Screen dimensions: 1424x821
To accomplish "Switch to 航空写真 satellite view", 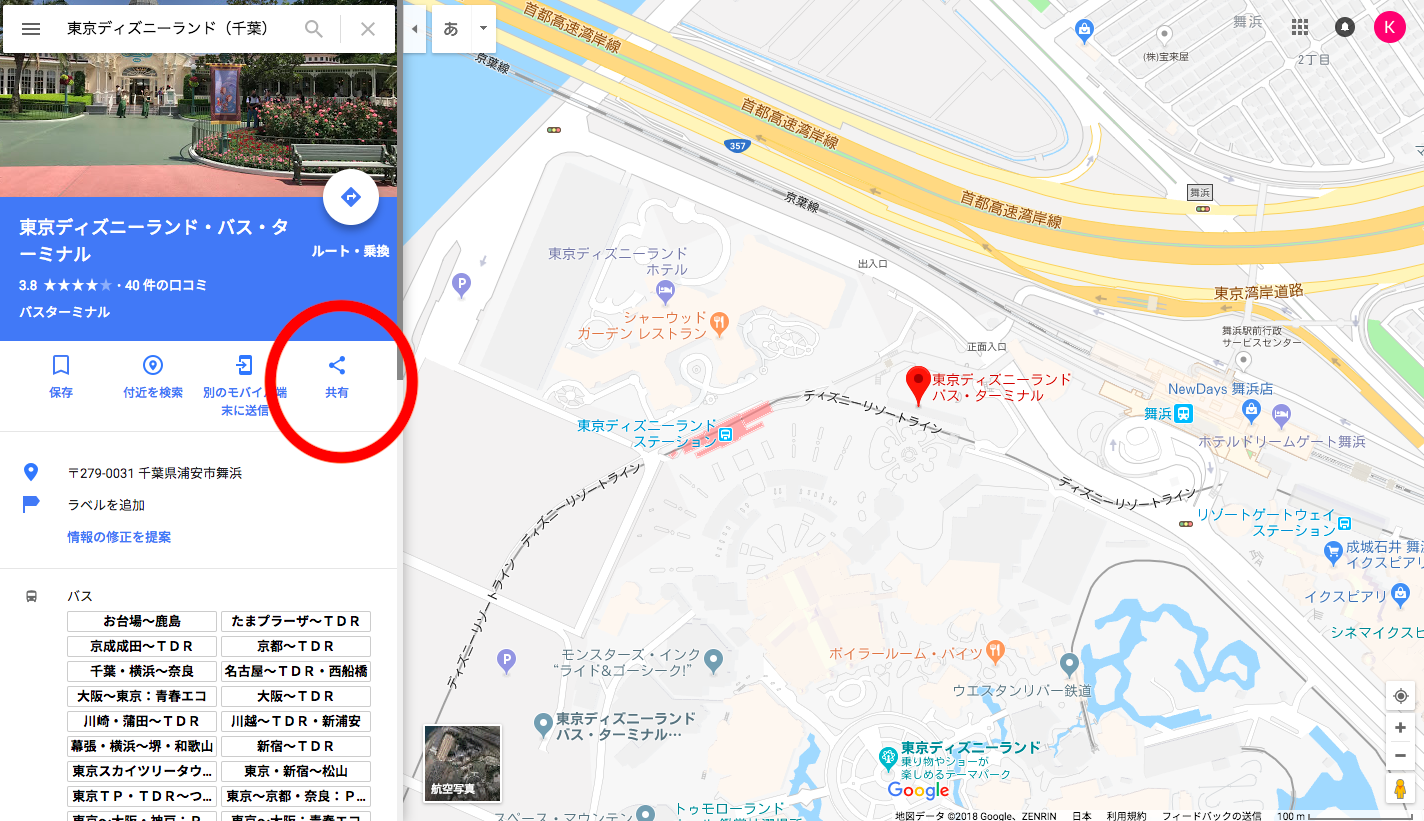I will coord(462,763).
